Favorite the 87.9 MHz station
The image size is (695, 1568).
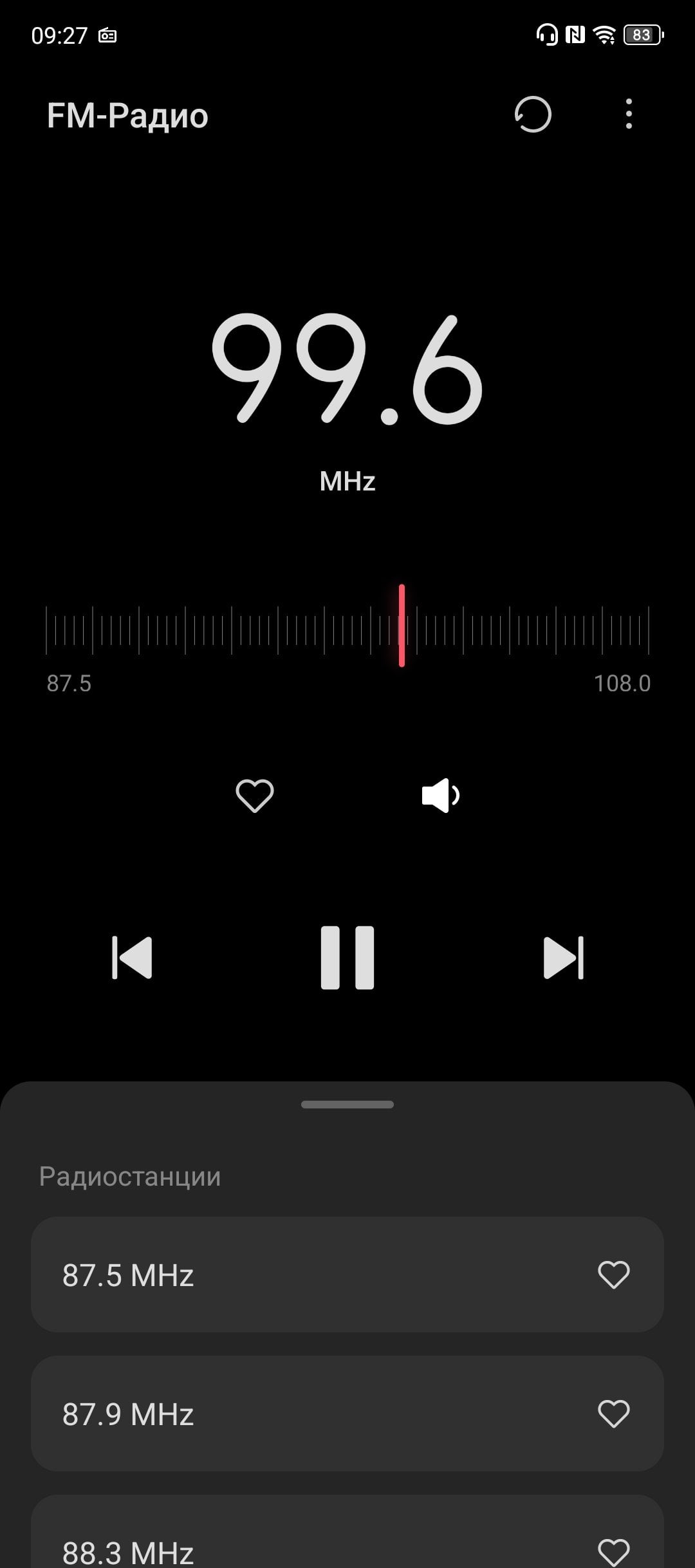(x=613, y=1414)
